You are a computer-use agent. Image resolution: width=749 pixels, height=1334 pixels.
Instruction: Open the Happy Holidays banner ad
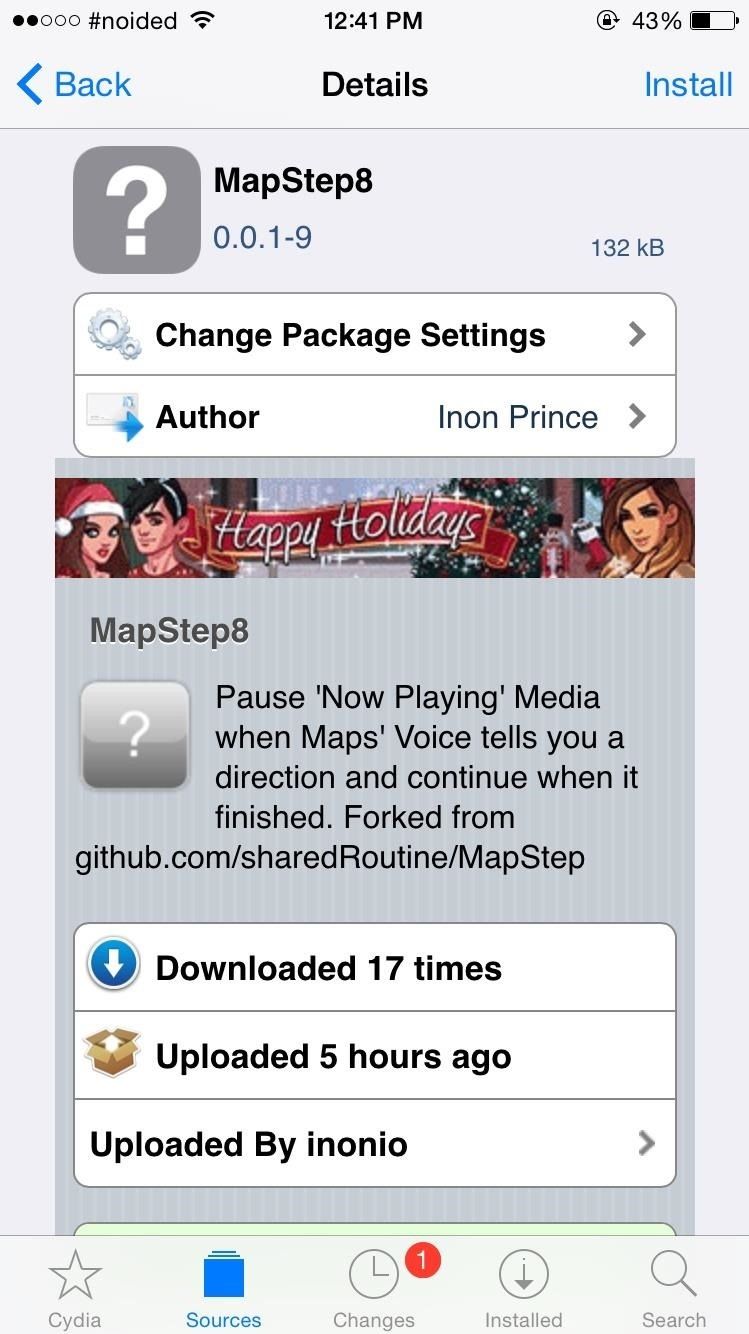click(x=375, y=528)
